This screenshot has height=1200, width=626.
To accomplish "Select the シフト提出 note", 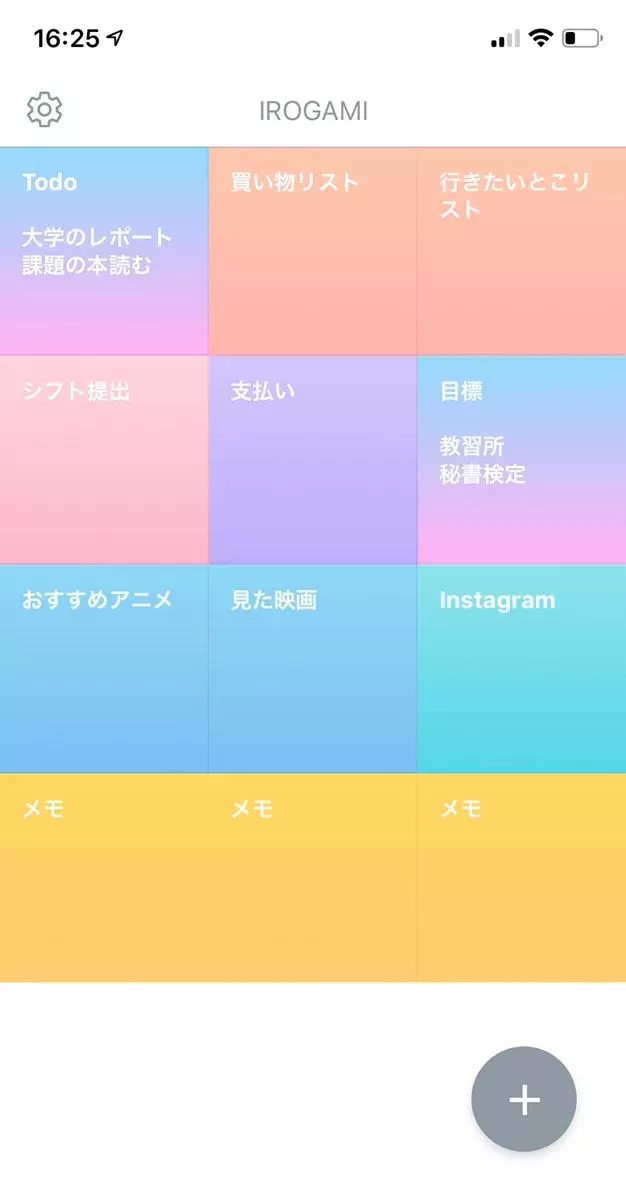I will click(104, 460).
